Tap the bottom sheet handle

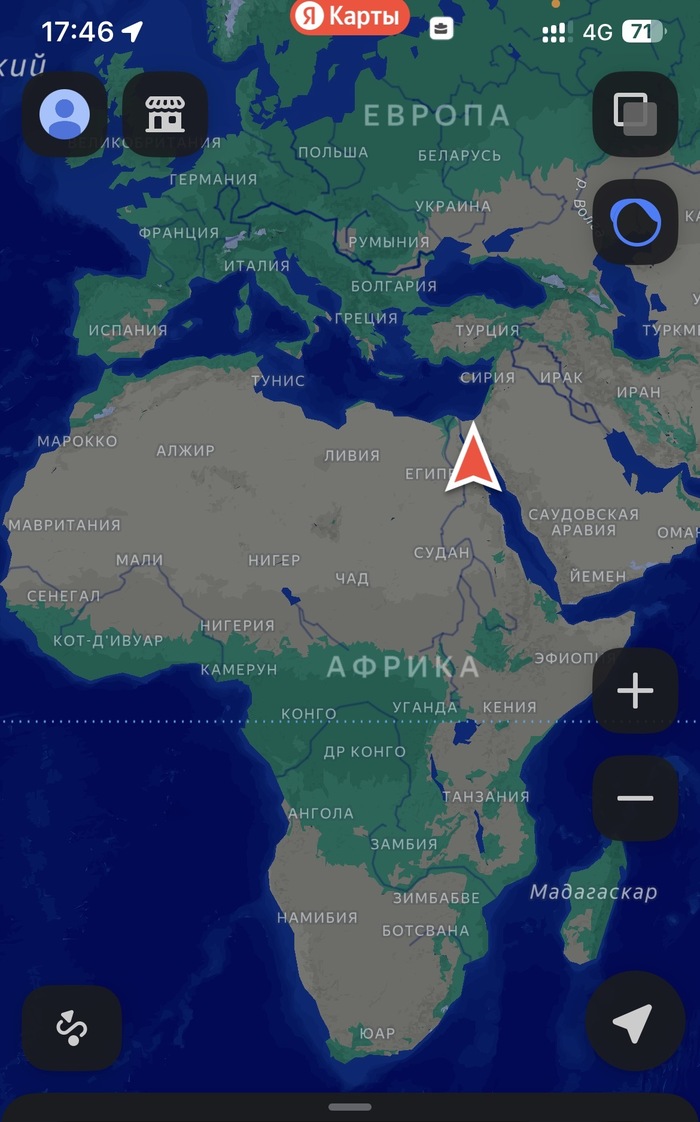pos(350,1107)
